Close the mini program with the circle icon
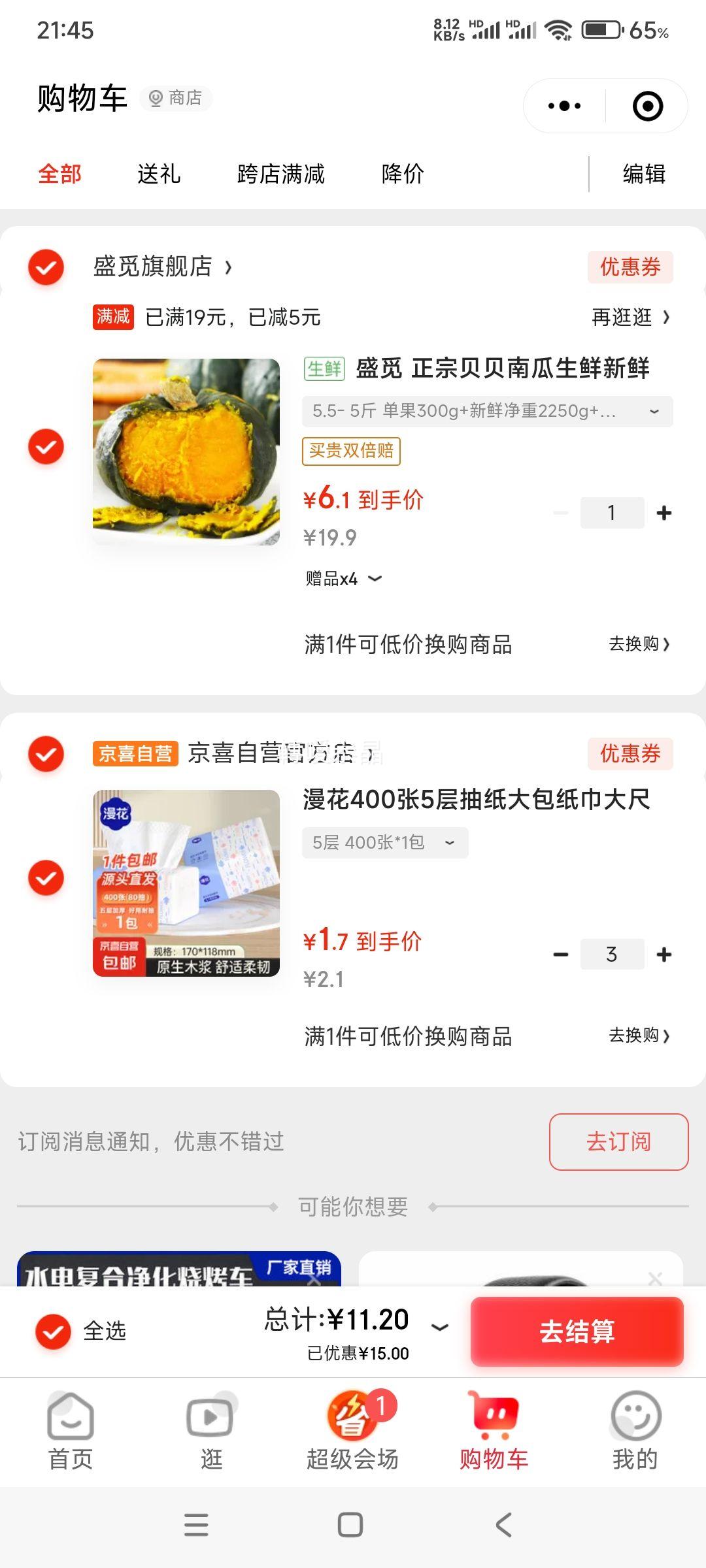 [x=647, y=106]
